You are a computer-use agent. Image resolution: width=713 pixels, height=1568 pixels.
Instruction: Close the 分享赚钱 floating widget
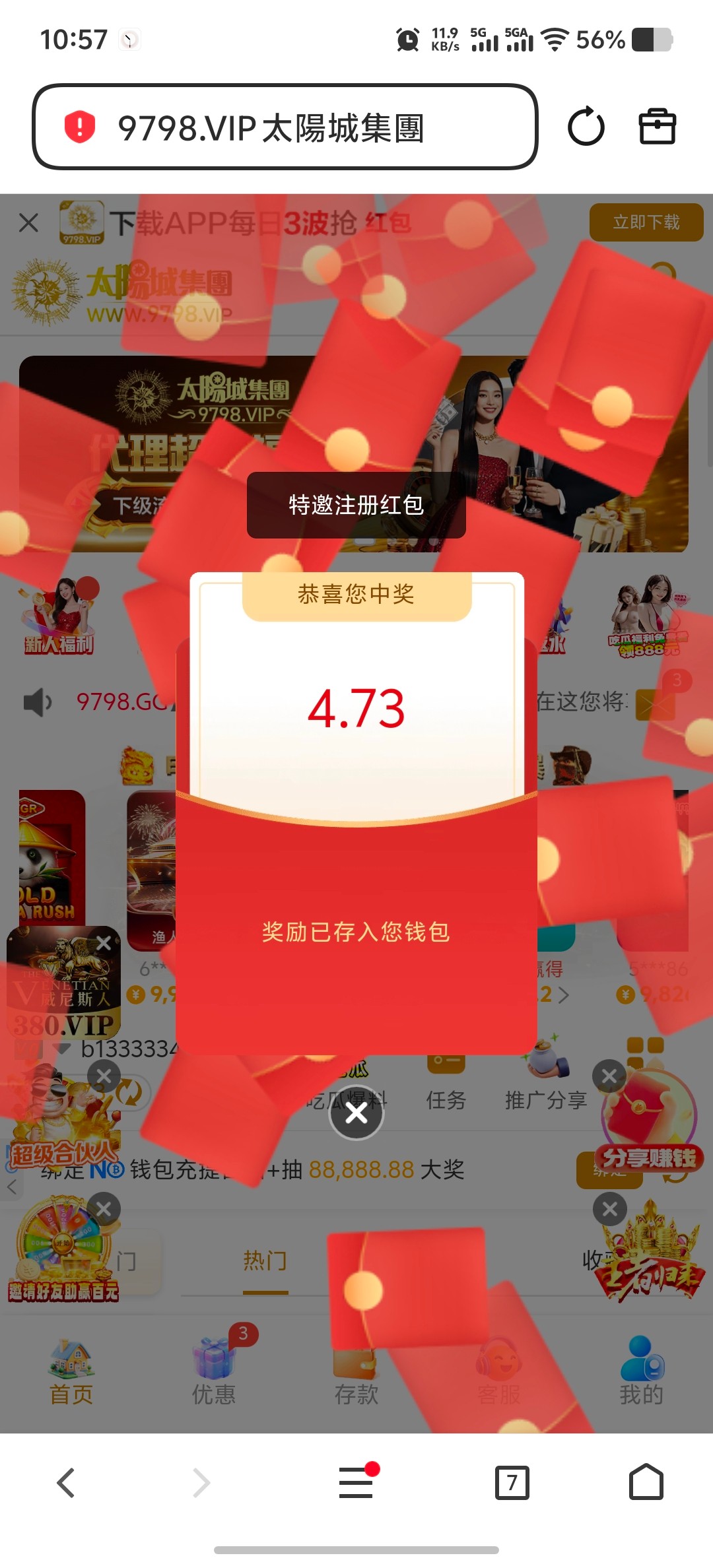click(609, 1076)
